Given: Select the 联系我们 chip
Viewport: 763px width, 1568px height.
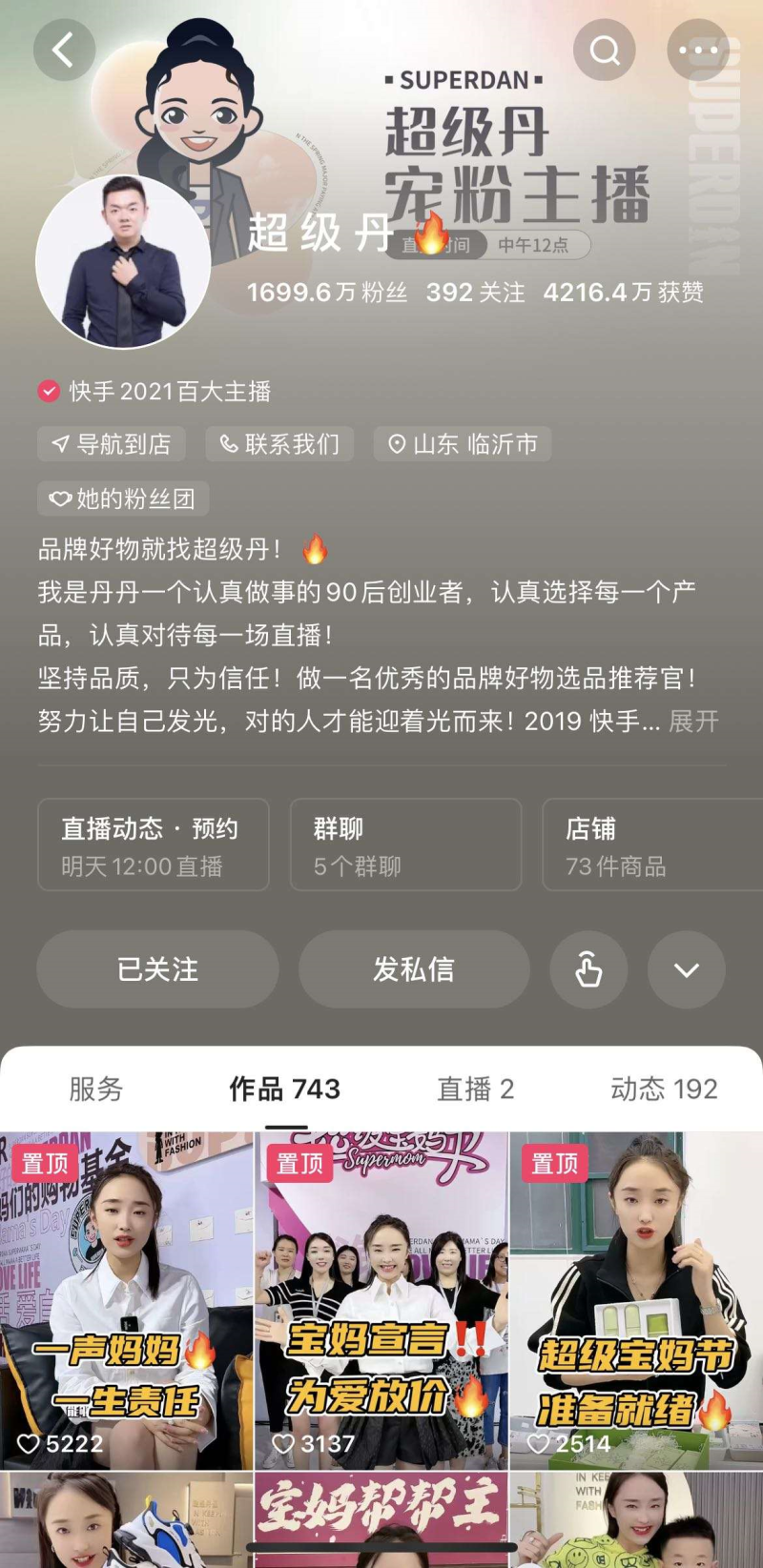Looking at the screenshot, I should pos(280,444).
